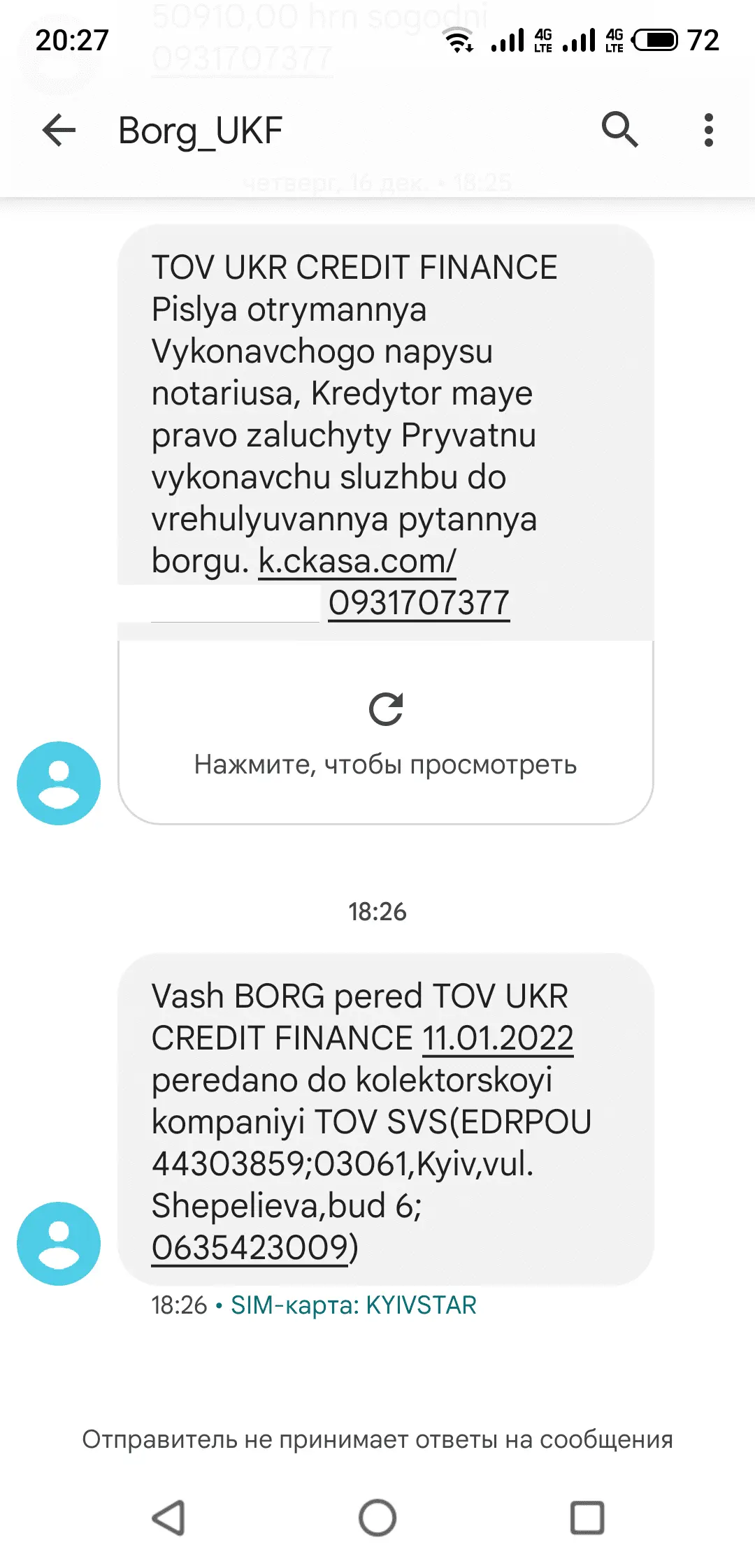Open the three-dot overflow menu
The height and width of the screenshot is (1568, 755).
click(708, 130)
